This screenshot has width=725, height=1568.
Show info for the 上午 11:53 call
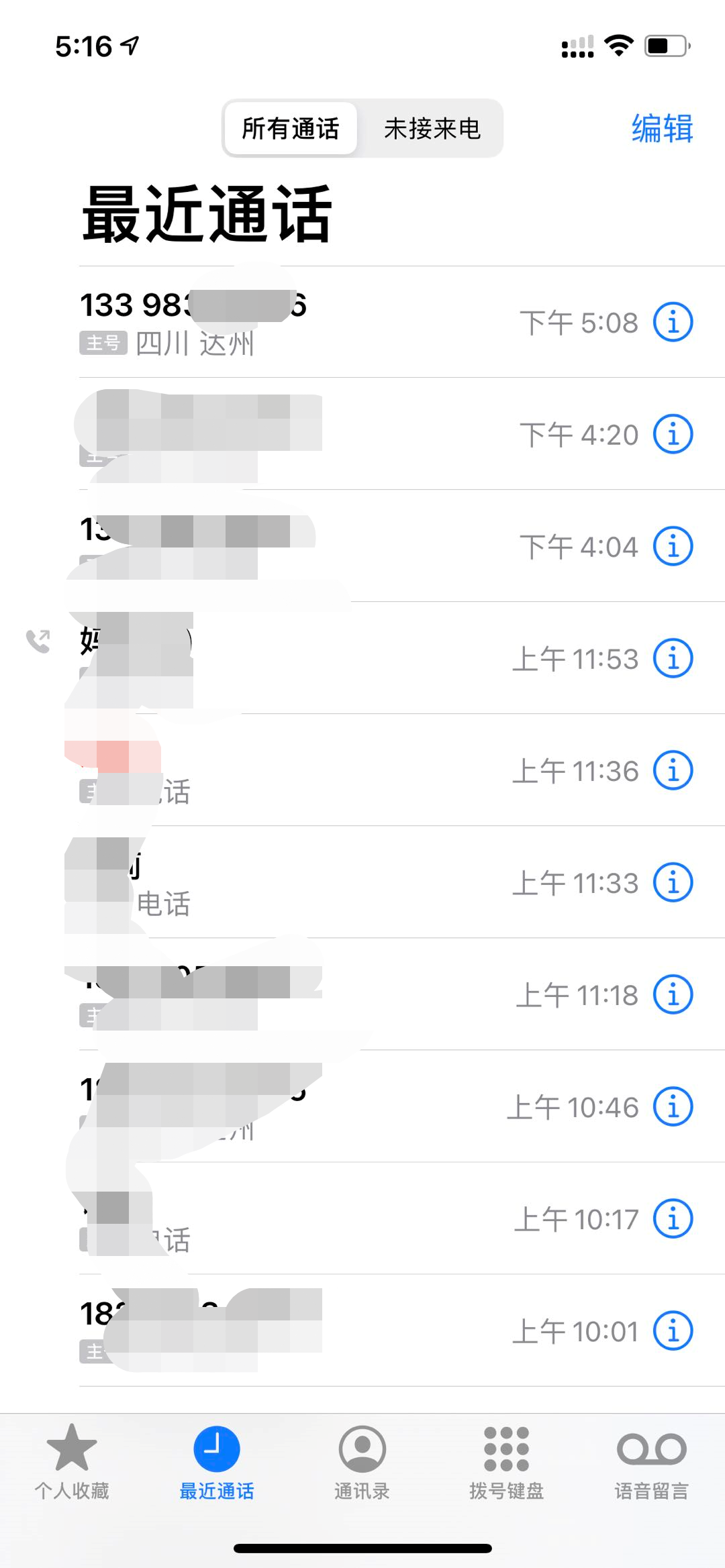[x=673, y=658]
